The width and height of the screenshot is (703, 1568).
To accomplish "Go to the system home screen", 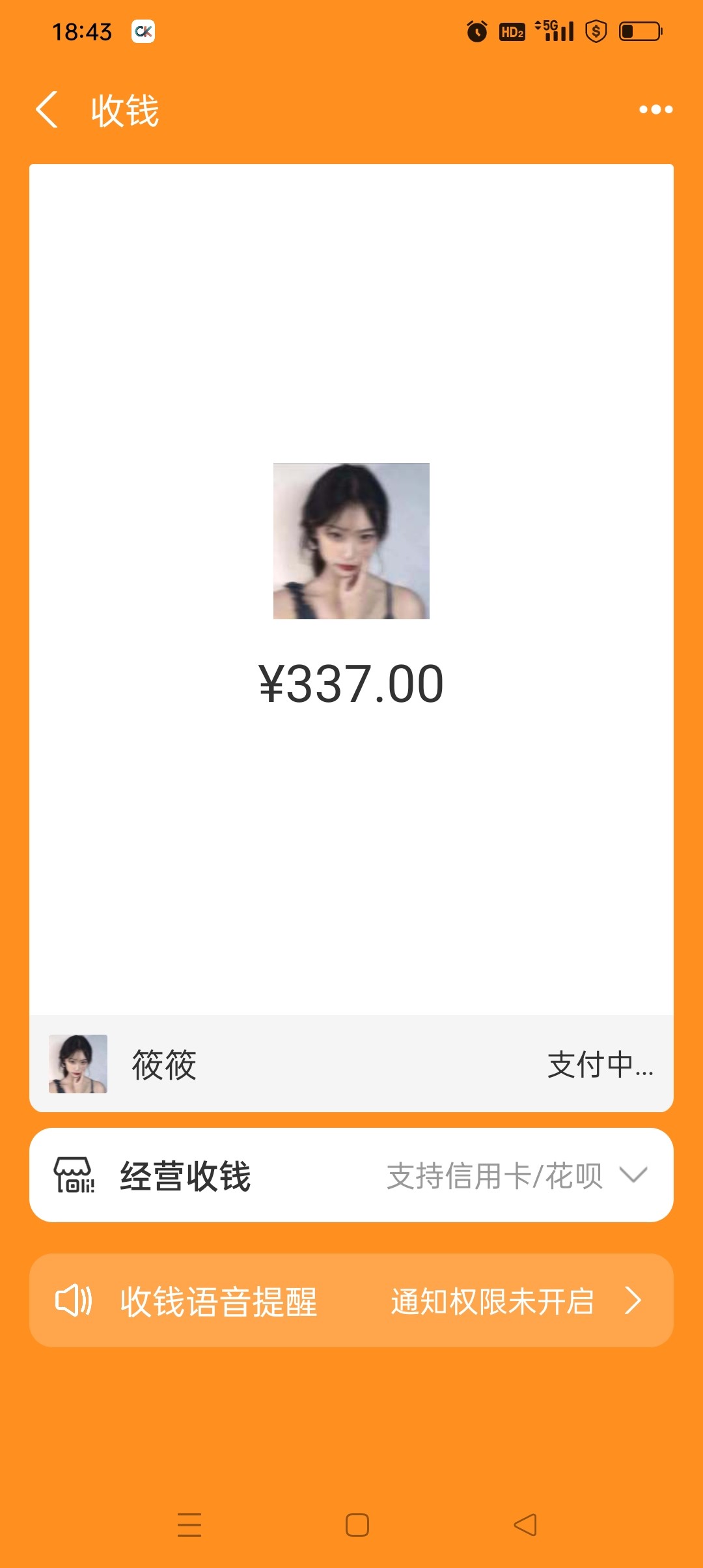I will [357, 1525].
